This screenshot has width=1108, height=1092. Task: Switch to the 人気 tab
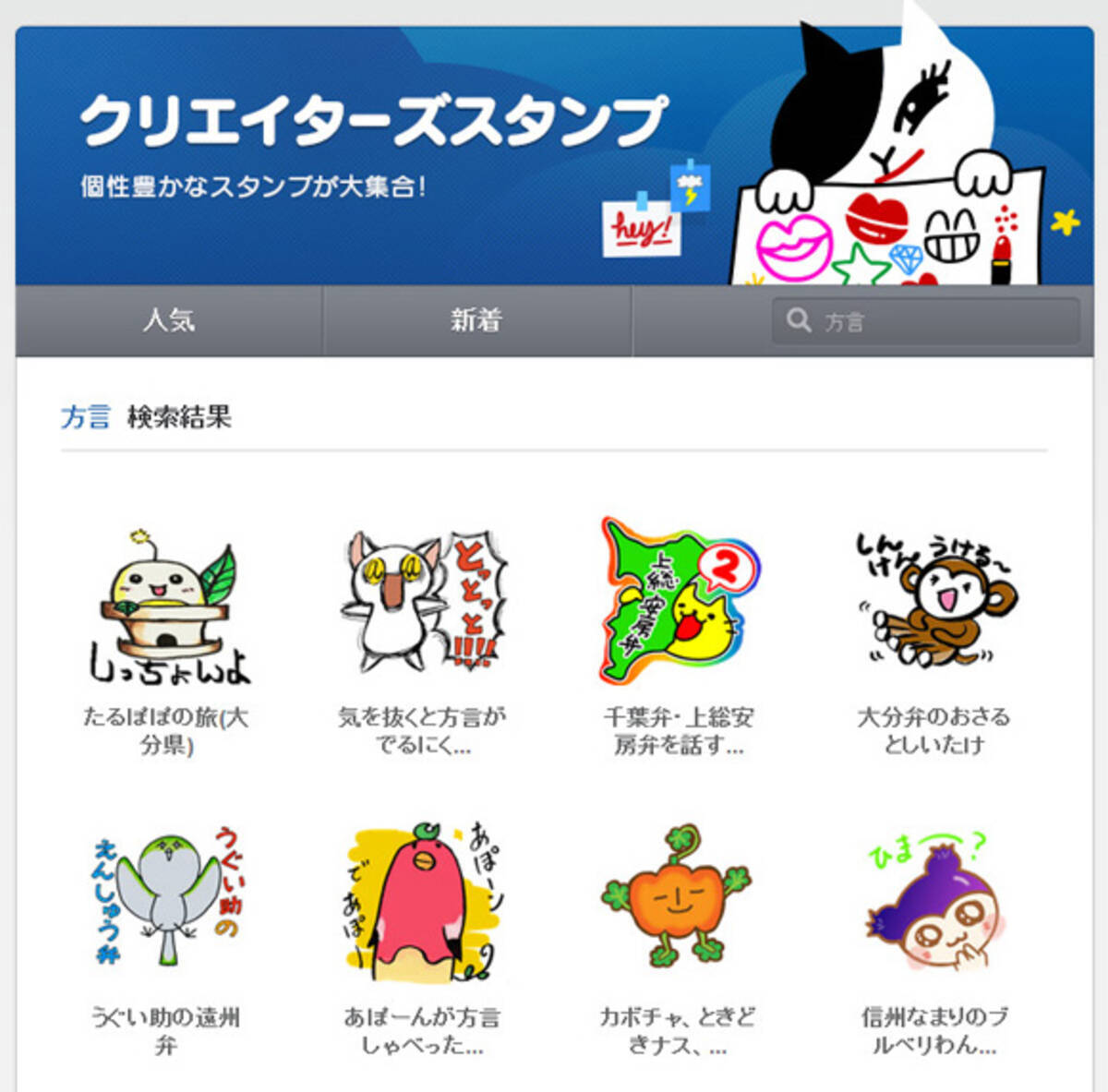169,320
